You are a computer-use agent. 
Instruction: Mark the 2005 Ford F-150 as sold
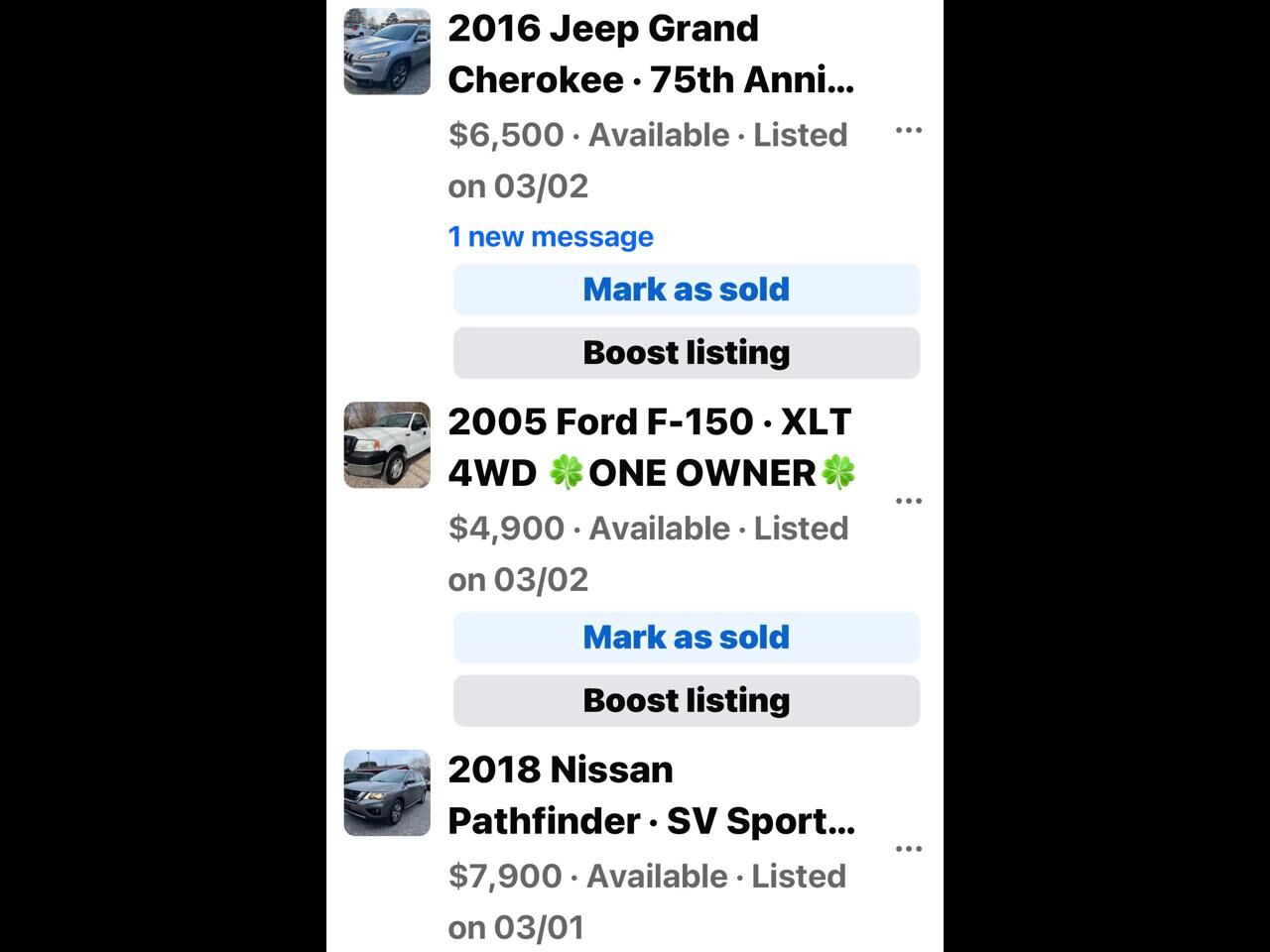[686, 638]
